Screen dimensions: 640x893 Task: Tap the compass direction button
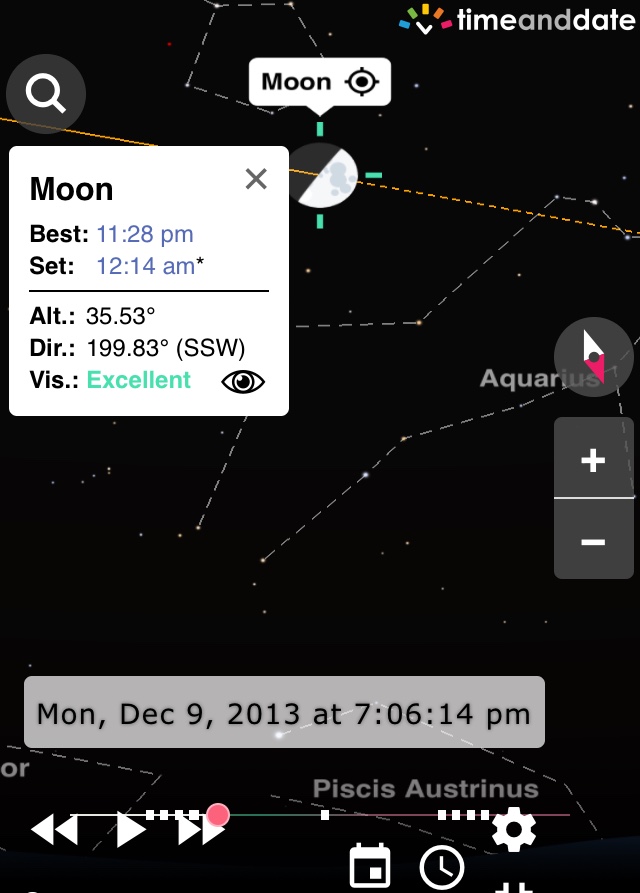click(x=594, y=357)
